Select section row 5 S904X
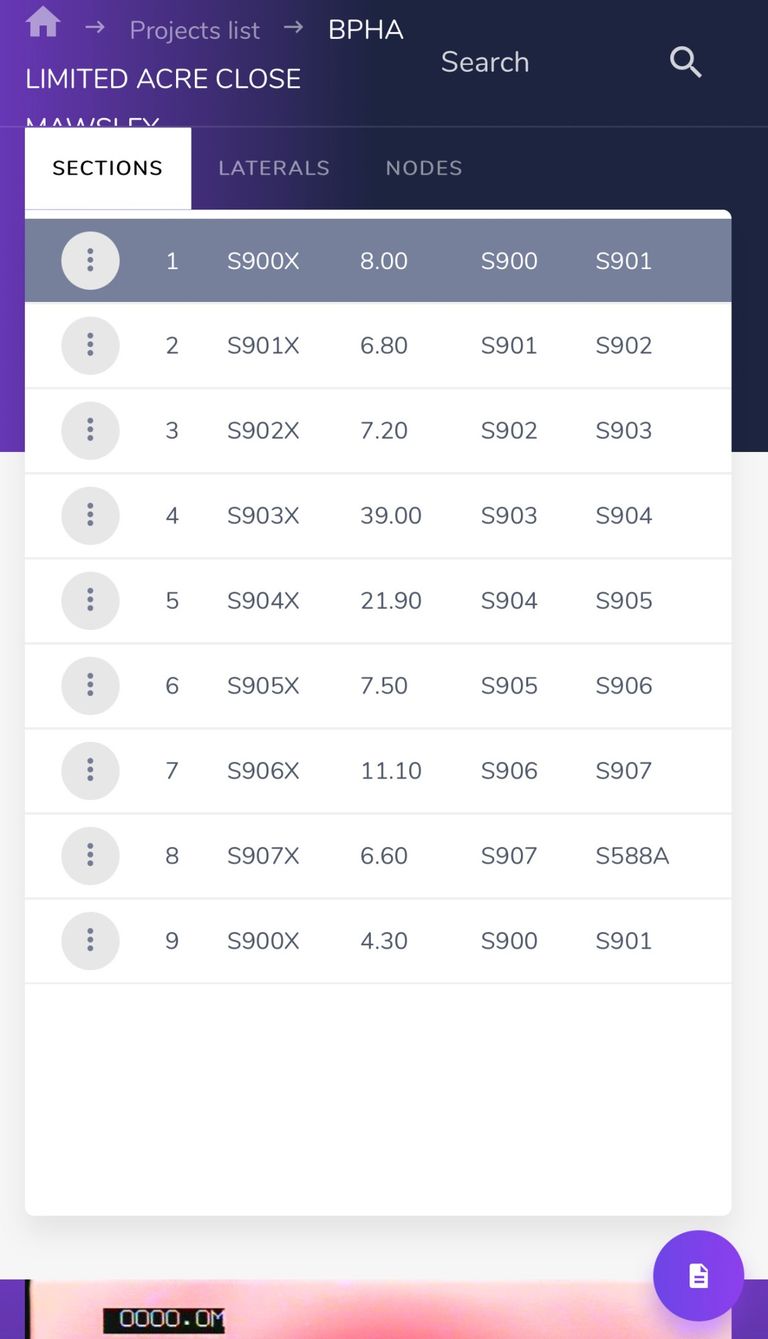 point(378,601)
